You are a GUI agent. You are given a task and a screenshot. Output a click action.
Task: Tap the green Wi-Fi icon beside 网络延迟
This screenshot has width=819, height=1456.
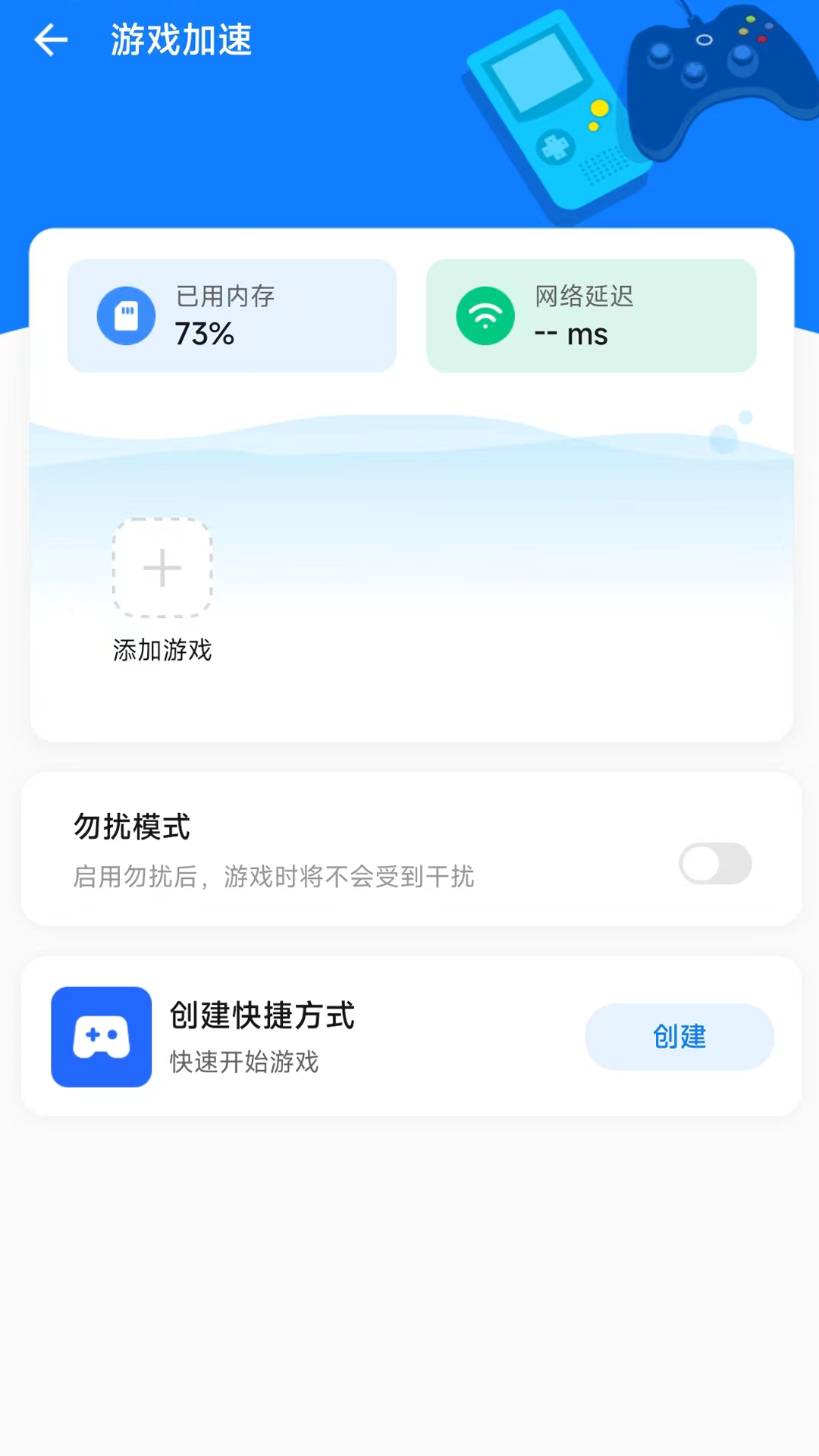click(x=485, y=316)
